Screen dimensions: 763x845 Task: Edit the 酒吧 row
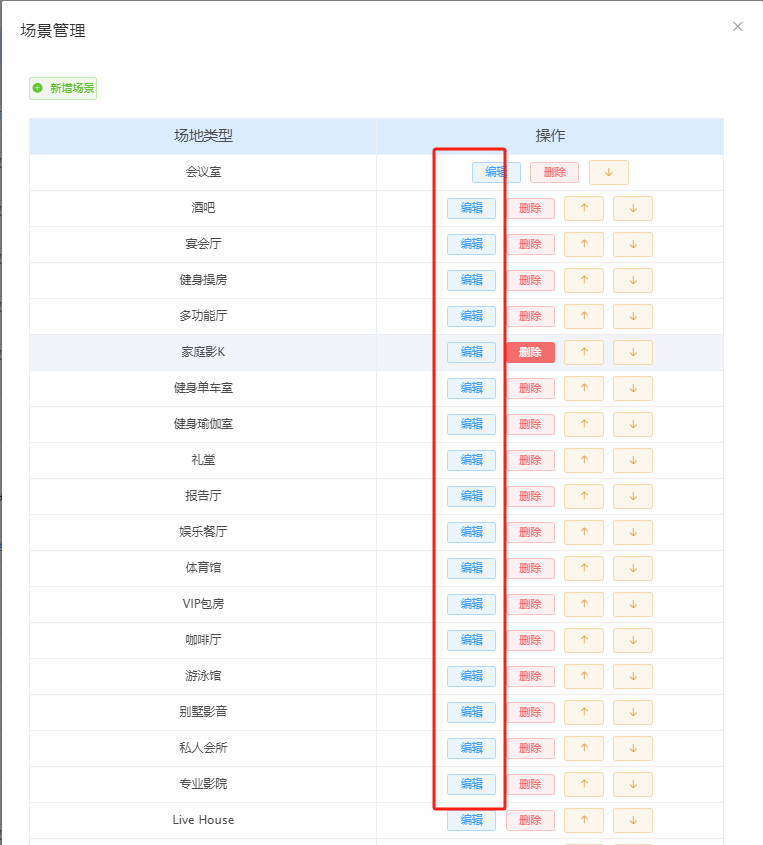(x=471, y=208)
